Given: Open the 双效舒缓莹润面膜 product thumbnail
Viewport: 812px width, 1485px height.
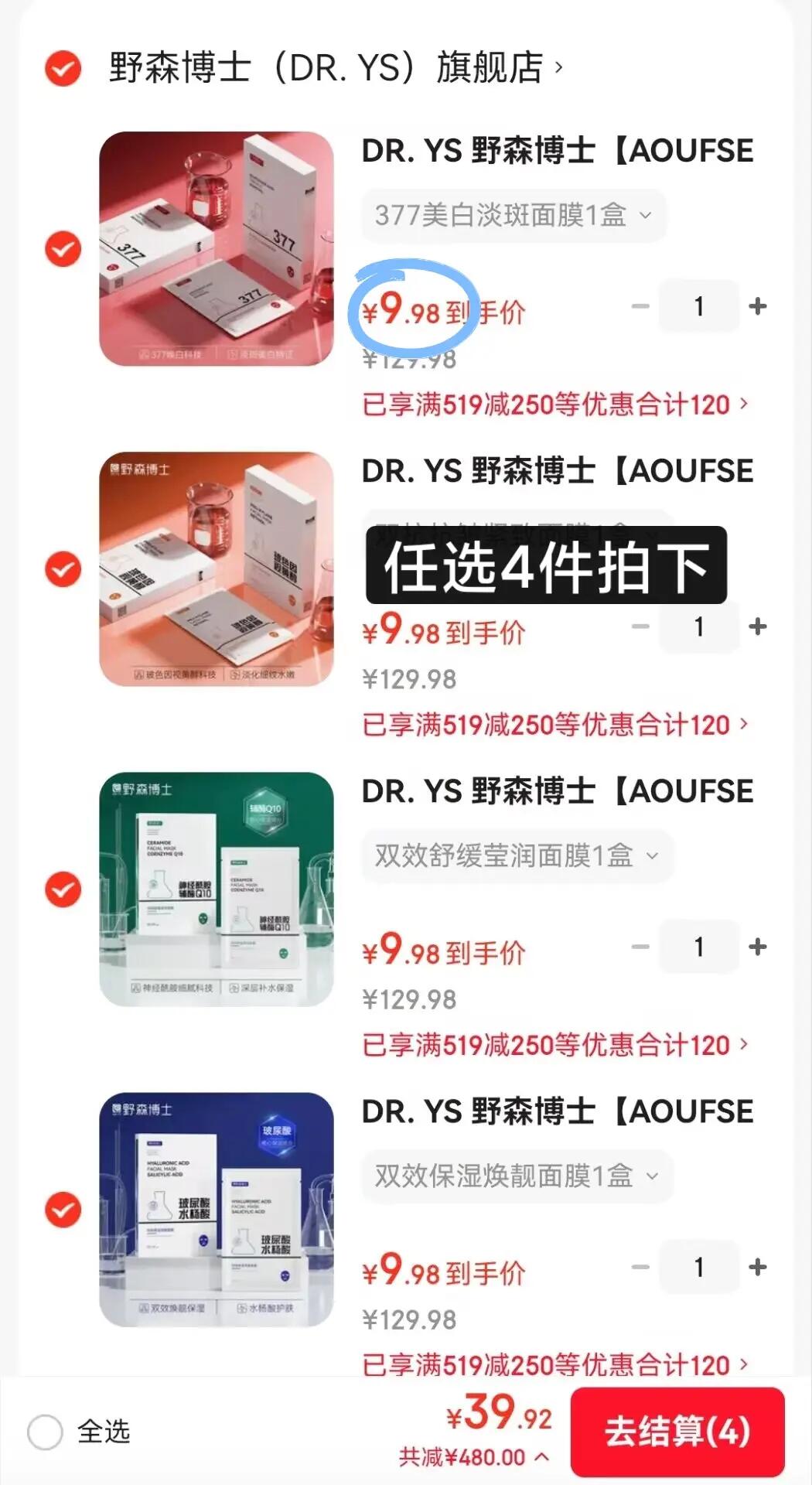Looking at the screenshot, I should tap(217, 889).
